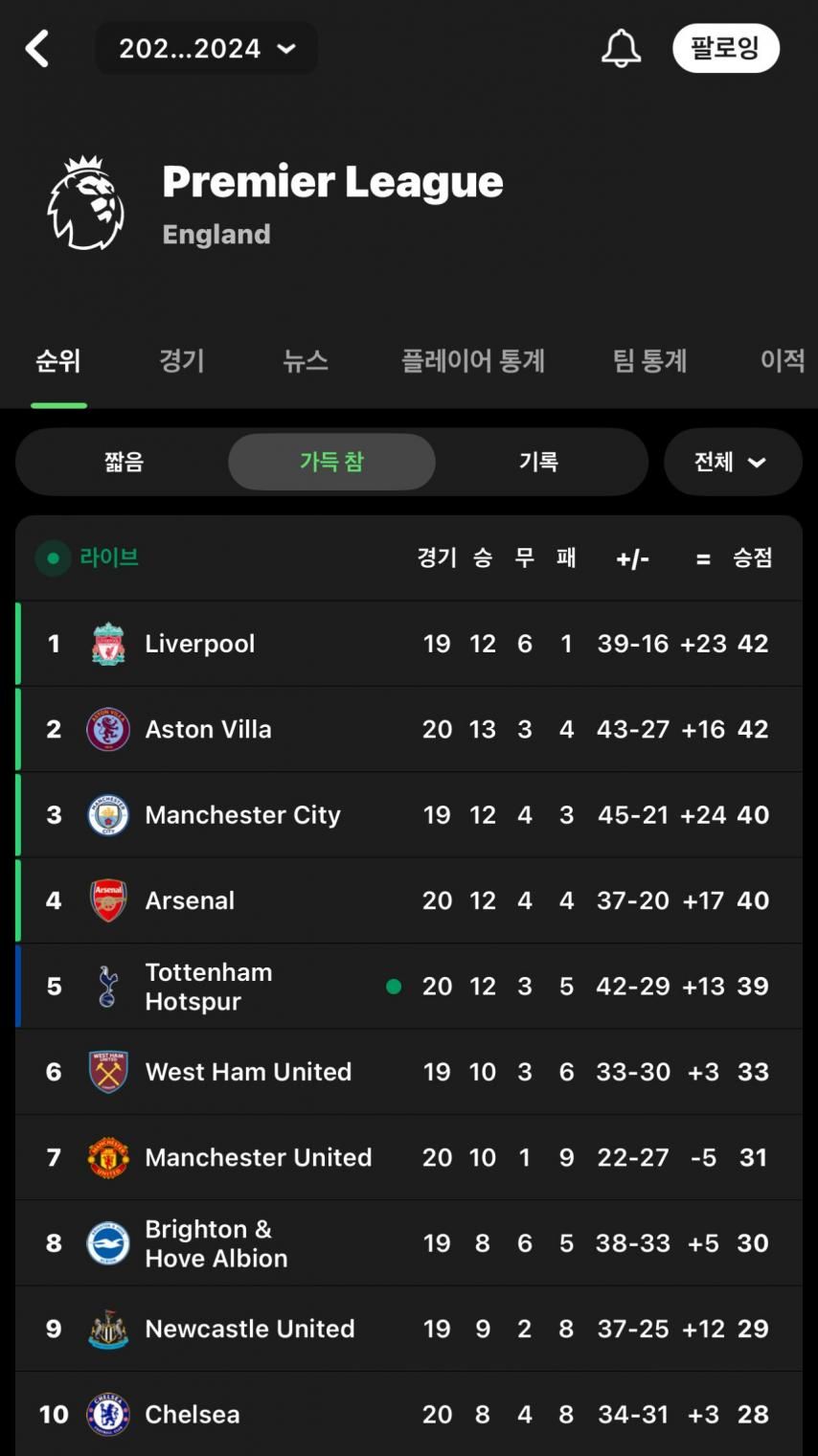Open the notifications bell
Screen dimensions: 818x1456
tap(621, 49)
